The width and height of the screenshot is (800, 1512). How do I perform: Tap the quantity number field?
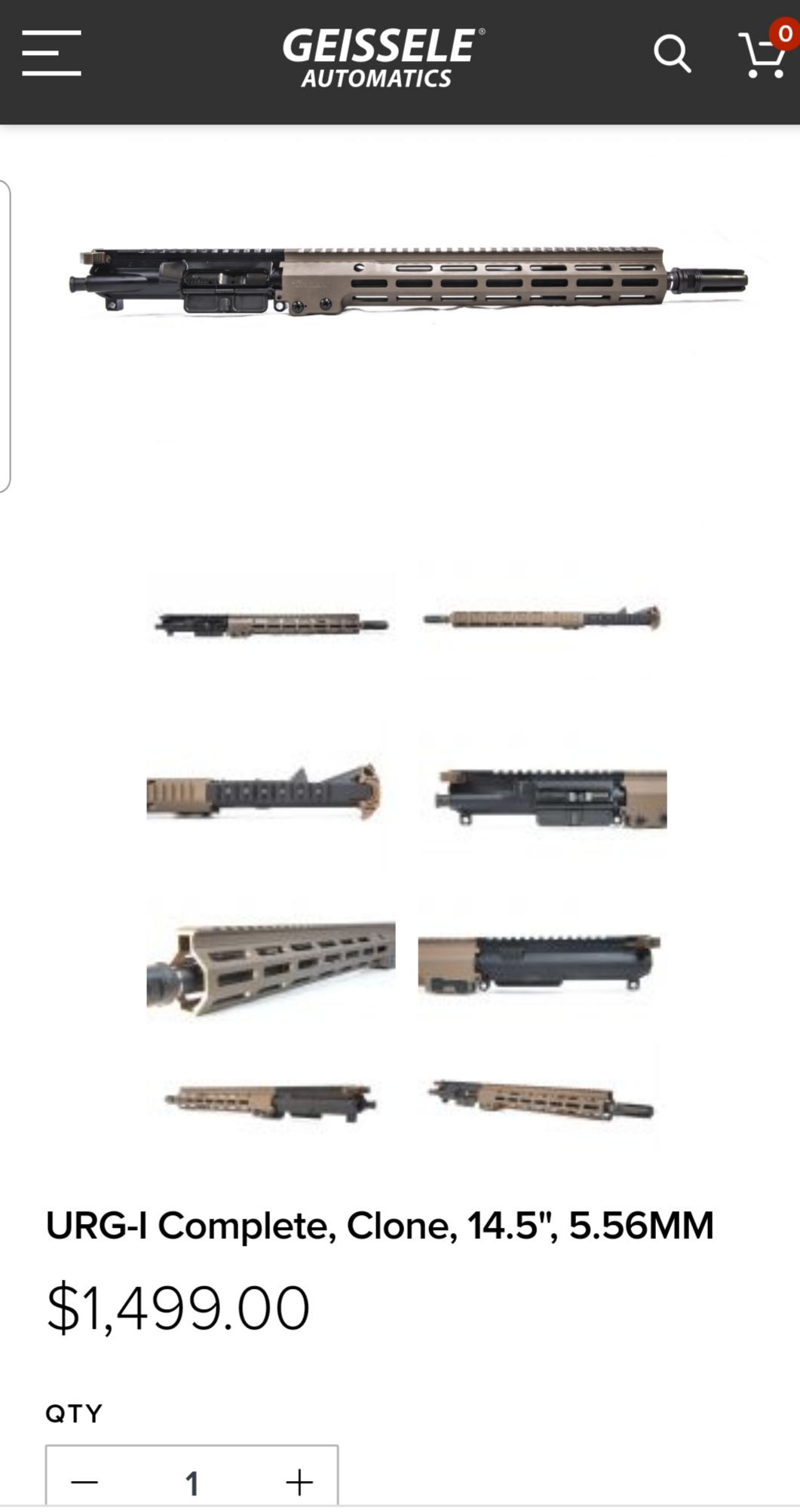tap(192, 1483)
